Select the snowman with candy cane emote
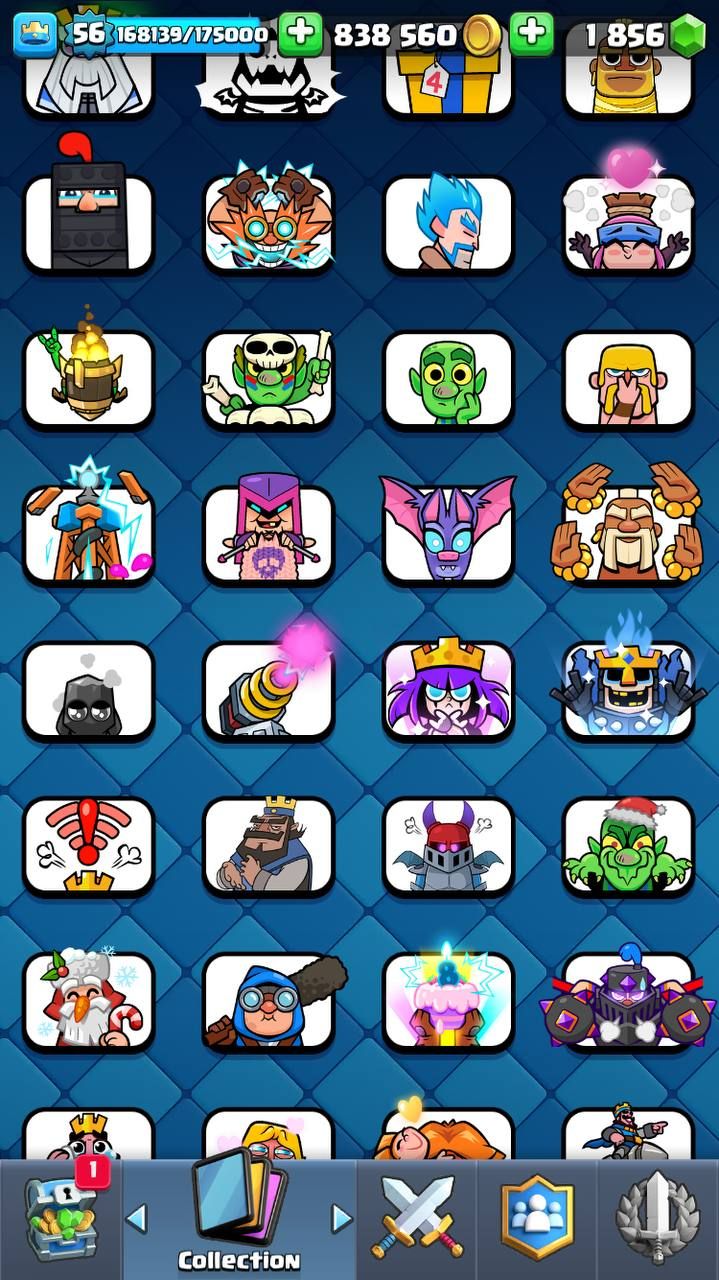 (88, 1000)
